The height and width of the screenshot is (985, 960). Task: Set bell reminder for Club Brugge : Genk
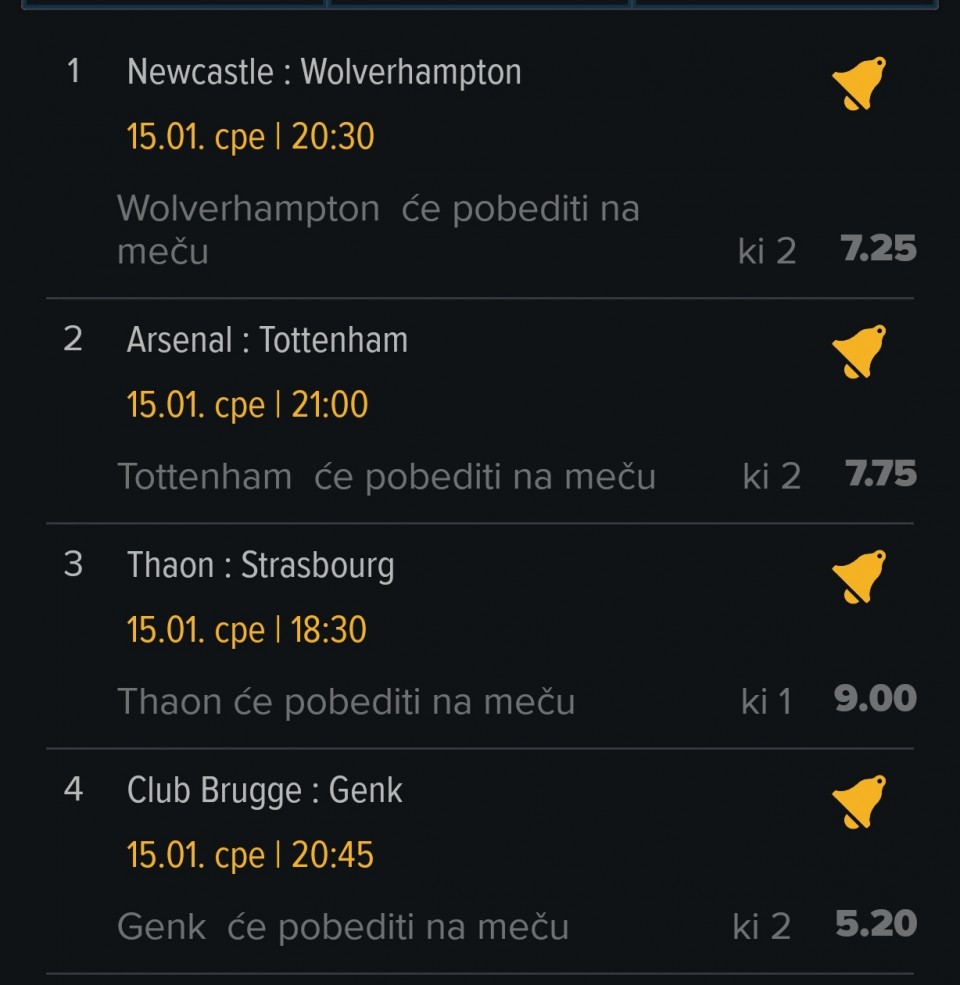click(858, 802)
